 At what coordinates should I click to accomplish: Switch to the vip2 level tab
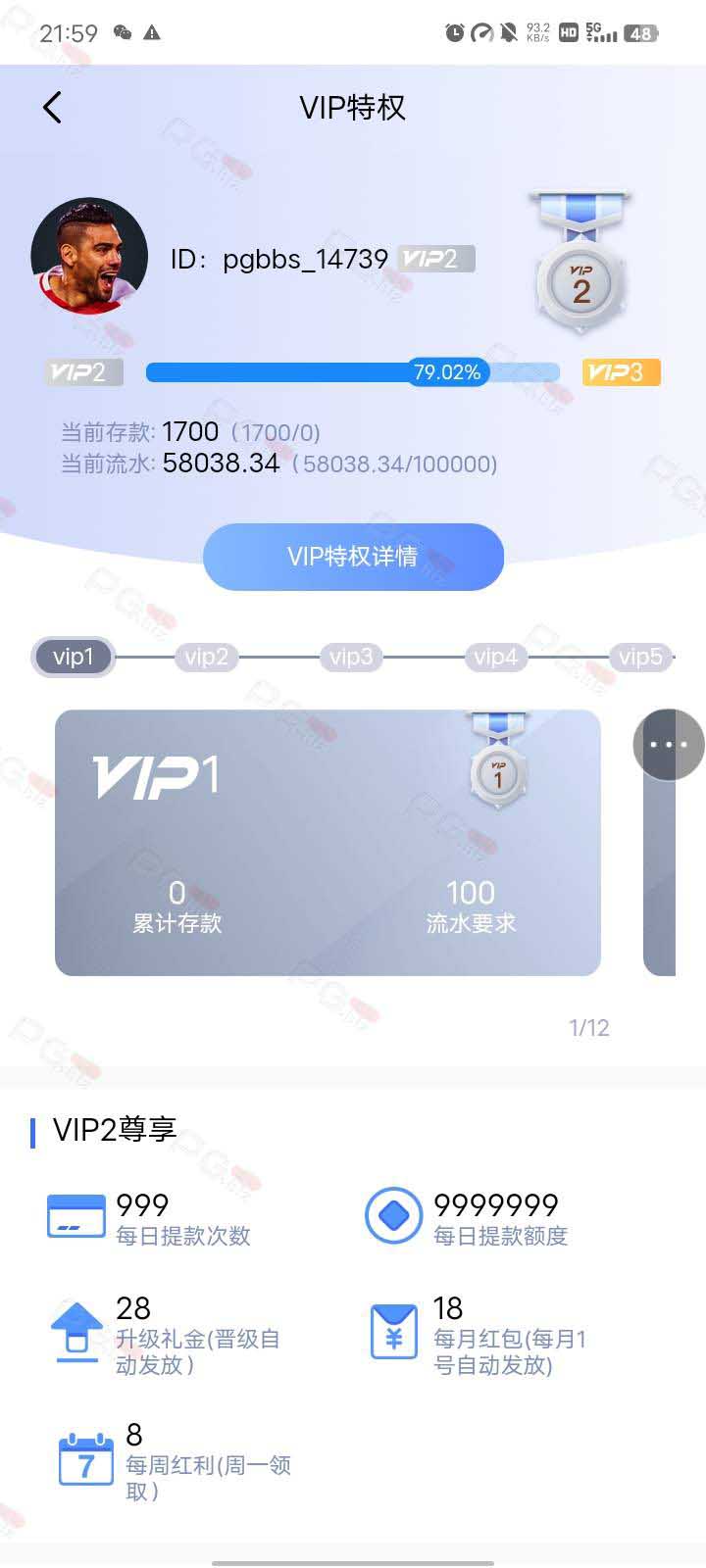coord(206,657)
